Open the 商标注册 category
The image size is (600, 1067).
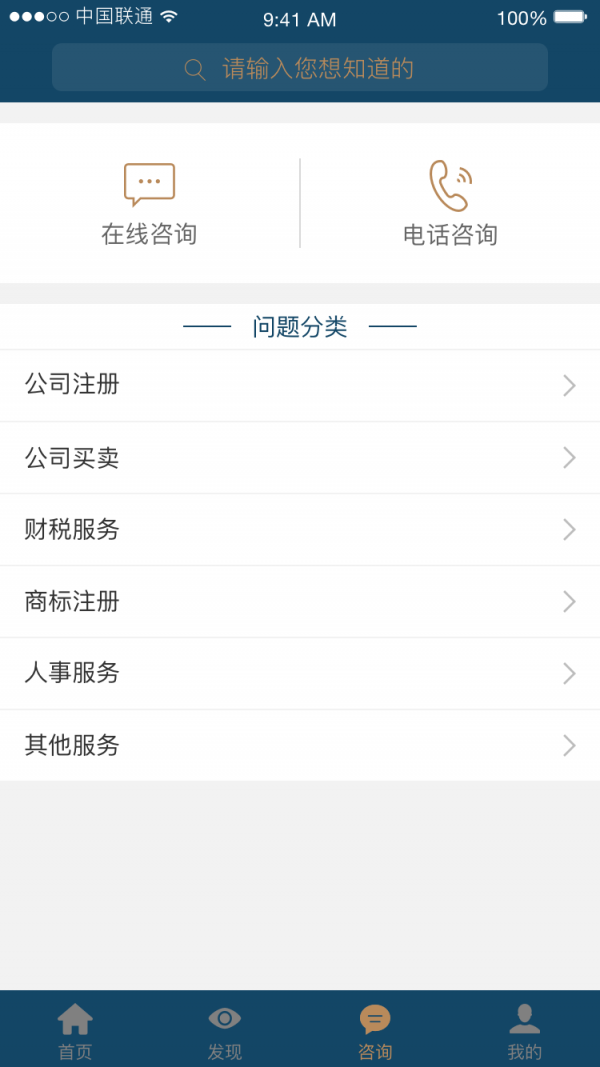tap(300, 602)
